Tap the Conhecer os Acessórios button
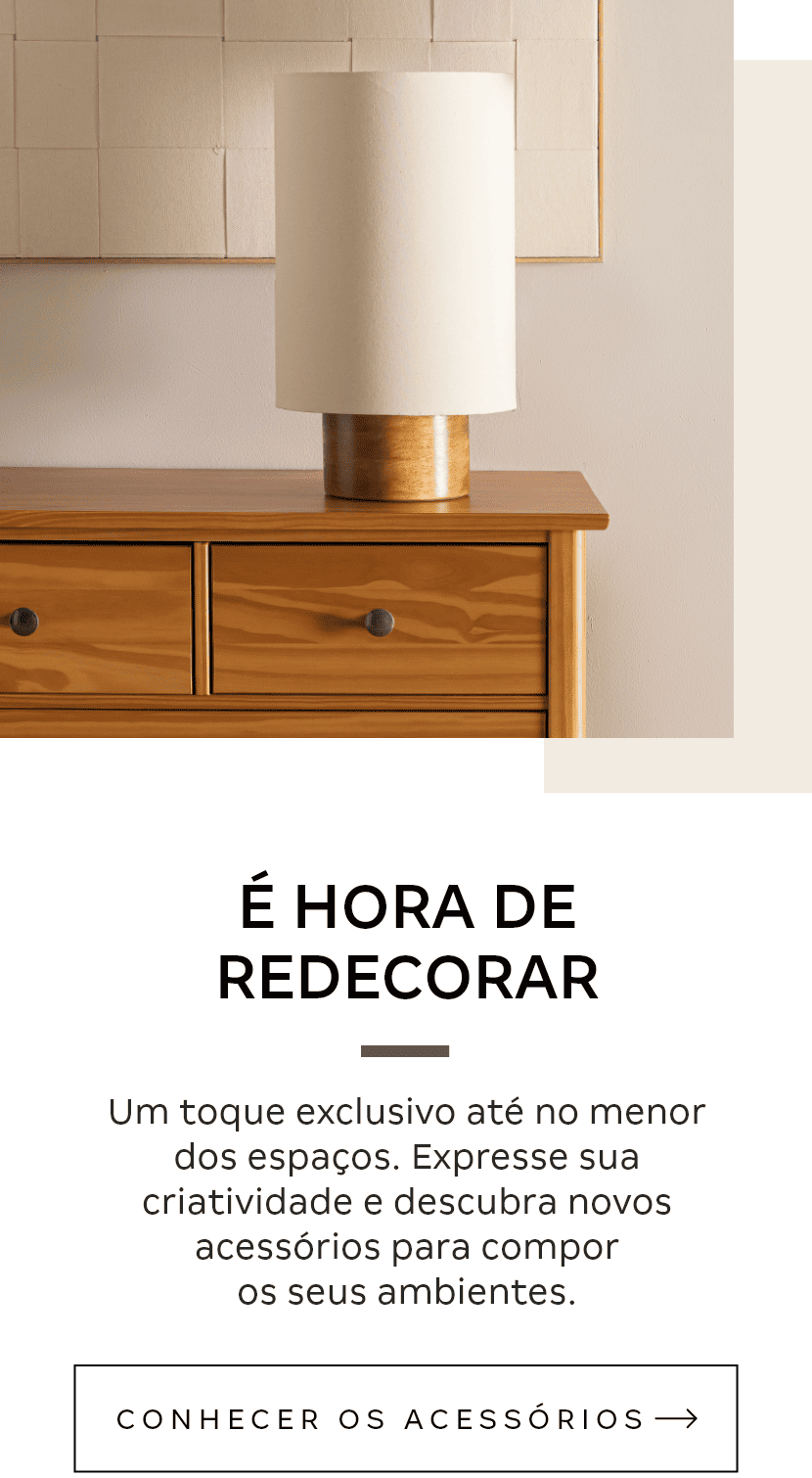Image resolution: width=812 pixels, height=1478 pixels. click(405, 1418)
